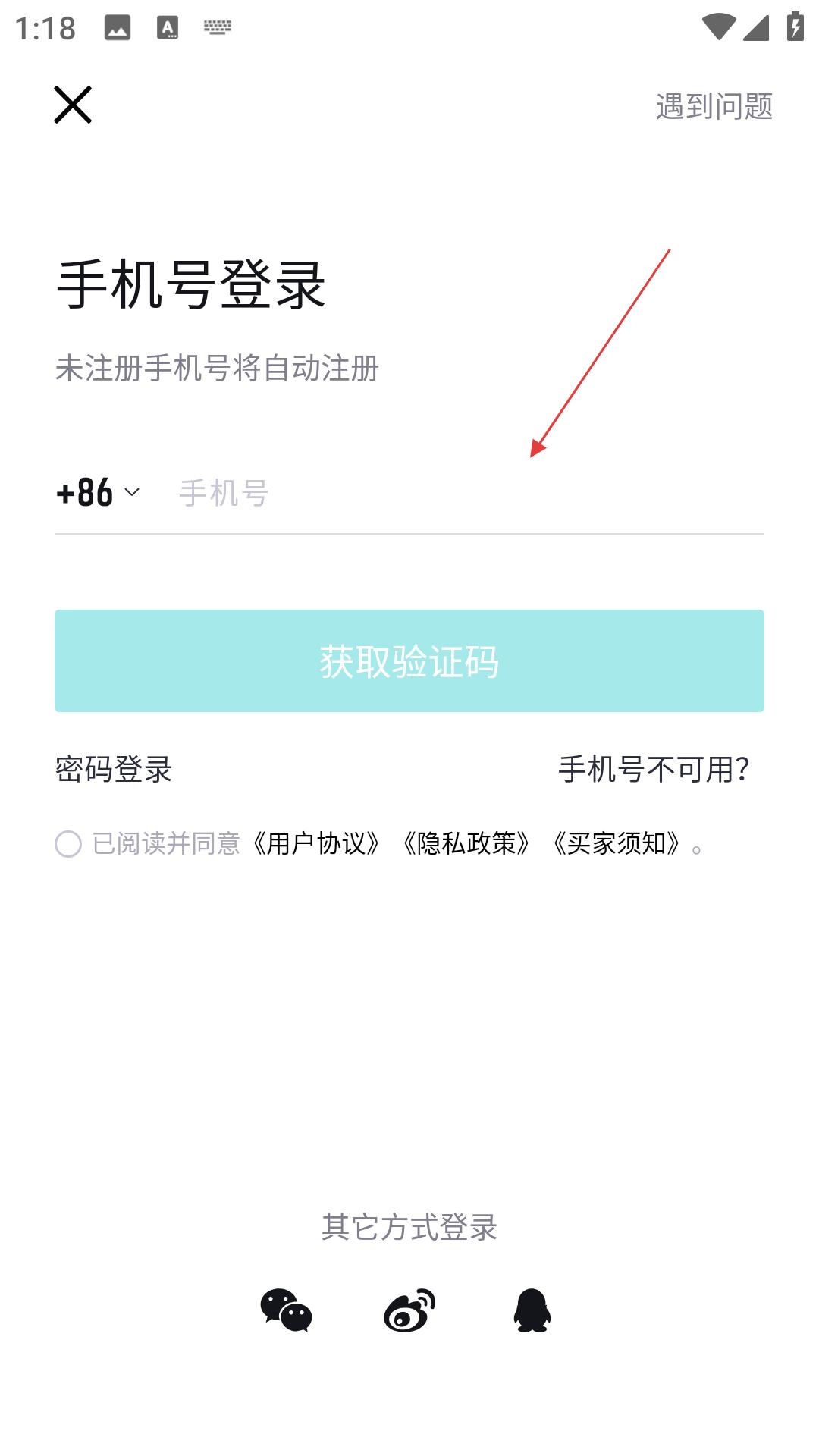Image resolution: width=819 pixels, height=1456 pixels.
Task: Close the login screen with X
Action: tap(73, 105)
